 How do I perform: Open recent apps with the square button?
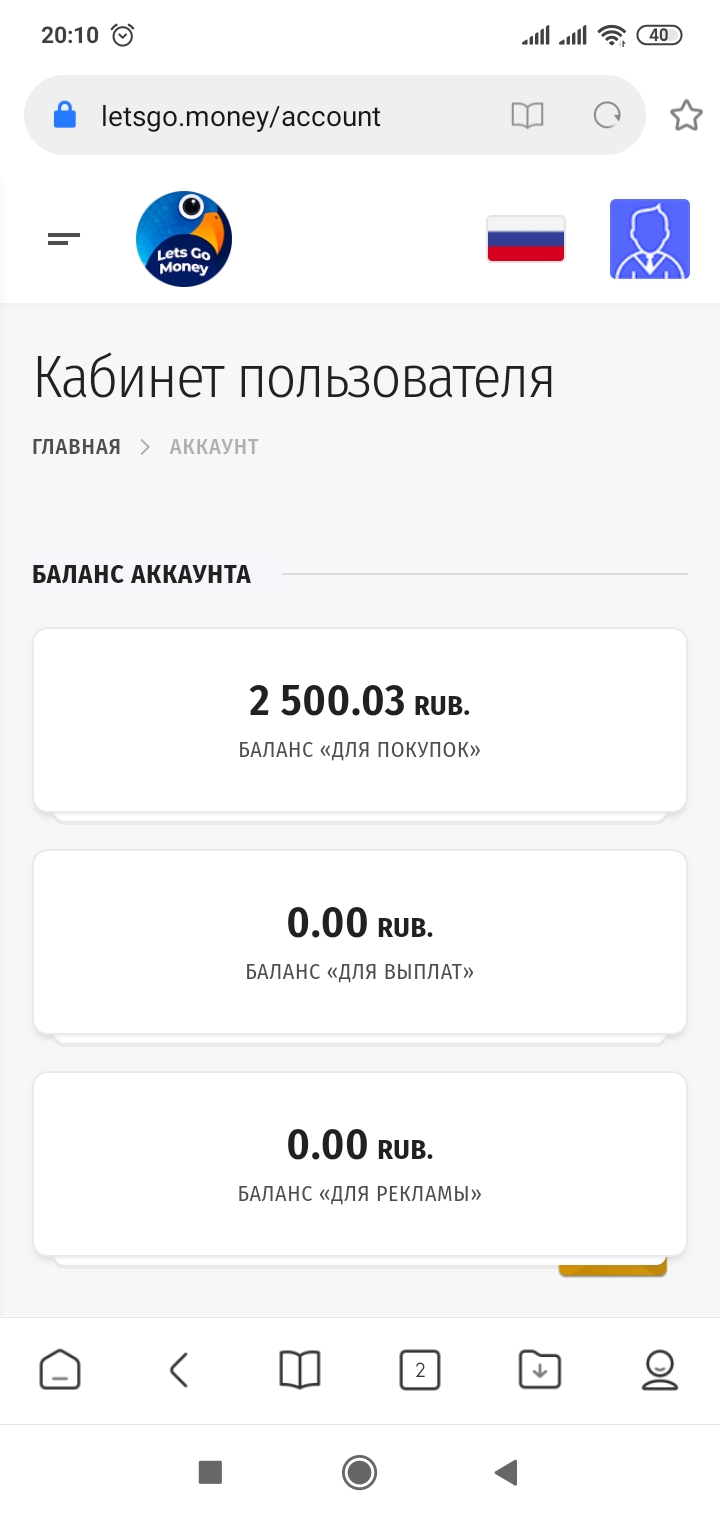[x=210, y=1472]
